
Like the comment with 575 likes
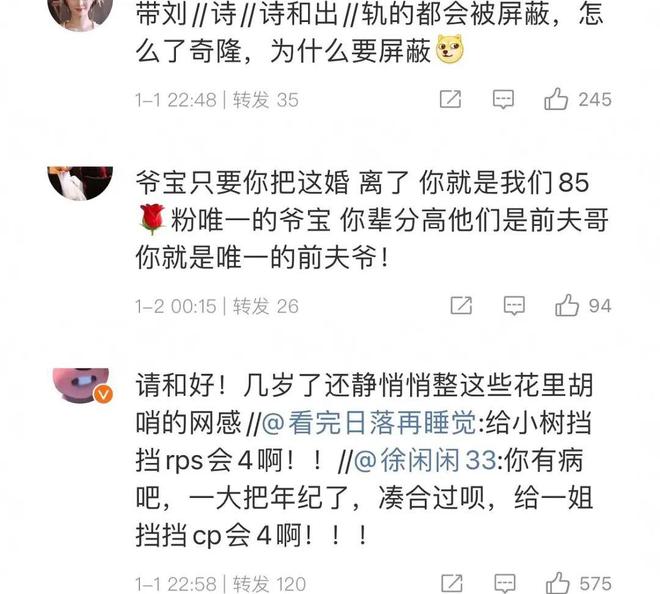click(x=557, y=582)
